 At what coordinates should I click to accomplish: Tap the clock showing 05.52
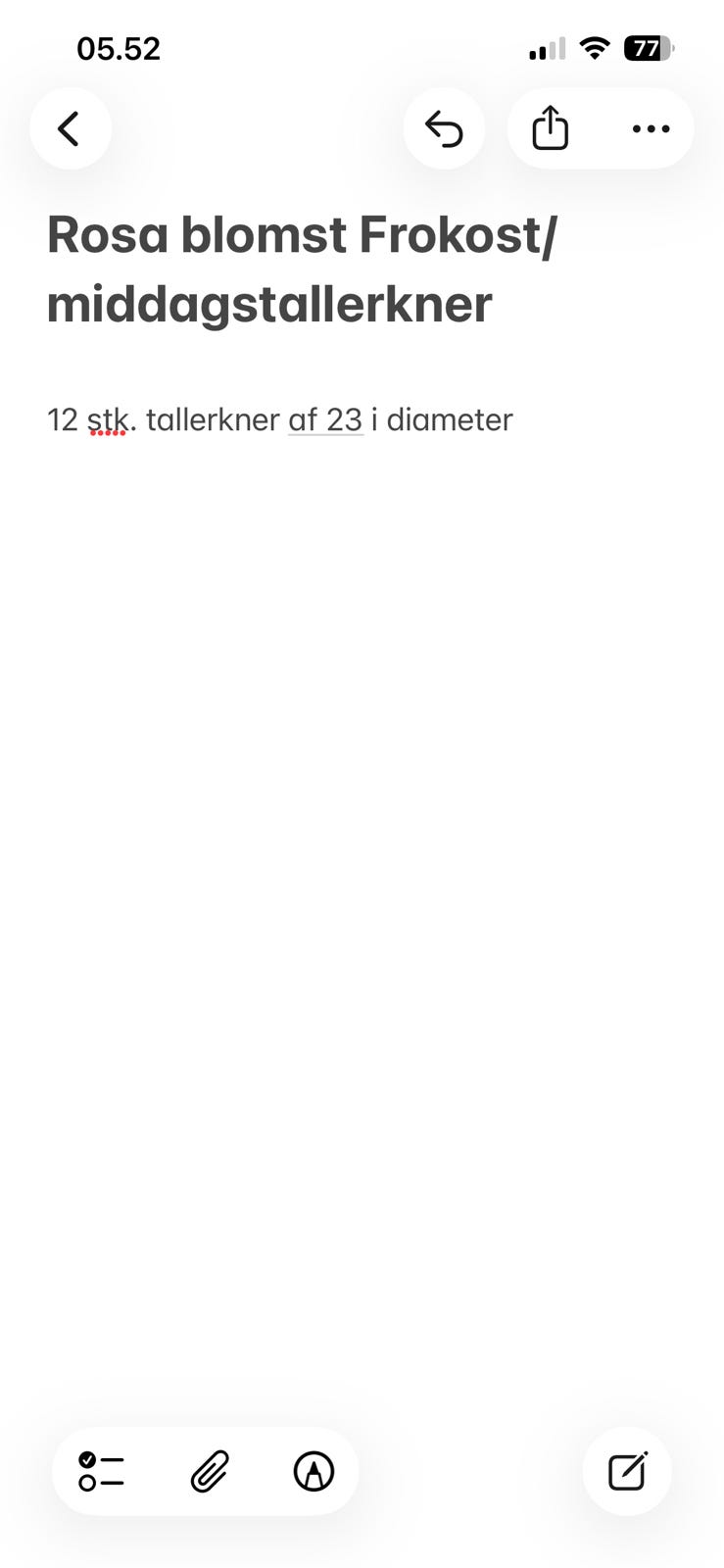[120, 47]
